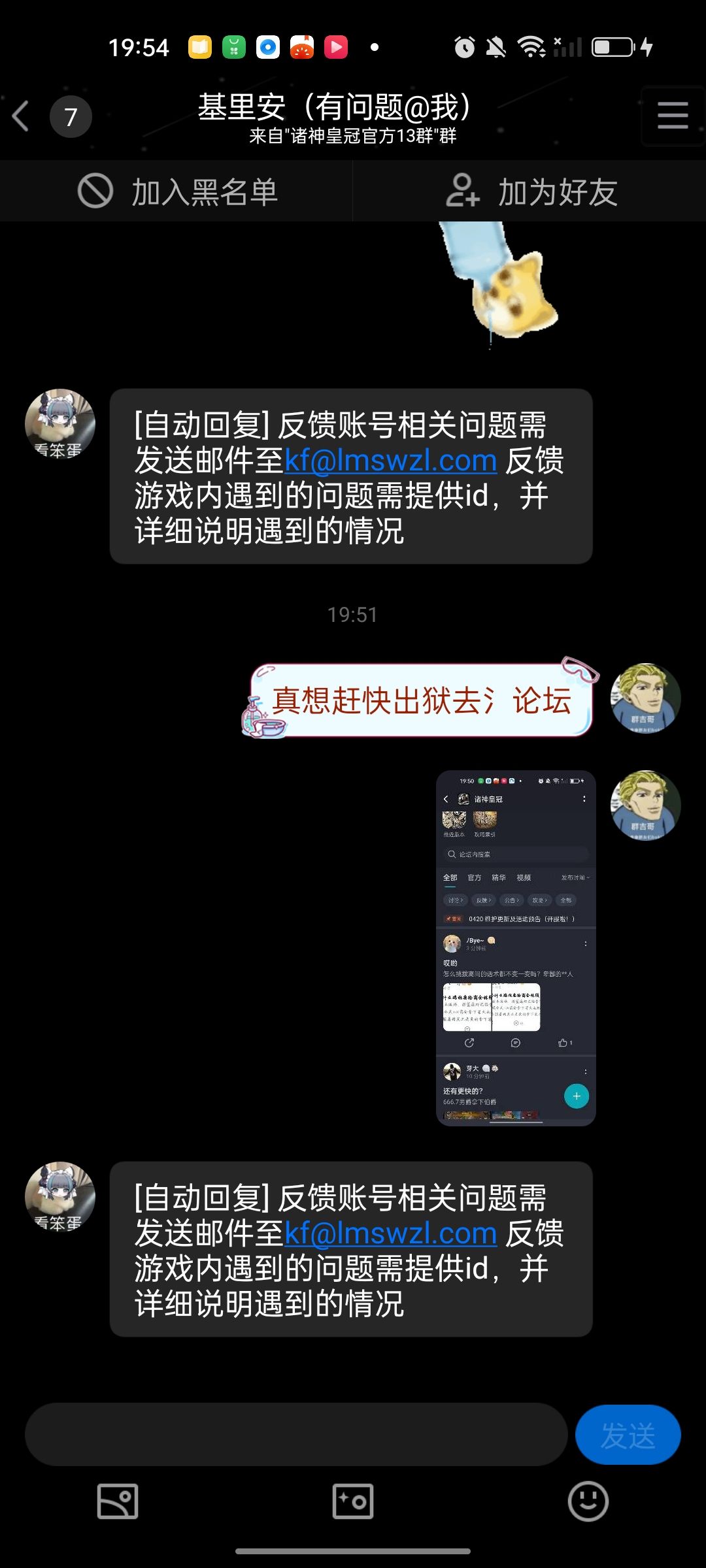The height and width of the screenshot is (1568, 706).
Task: Open the maid-girl avatar beside the first auto-reply
Action: 59,424
